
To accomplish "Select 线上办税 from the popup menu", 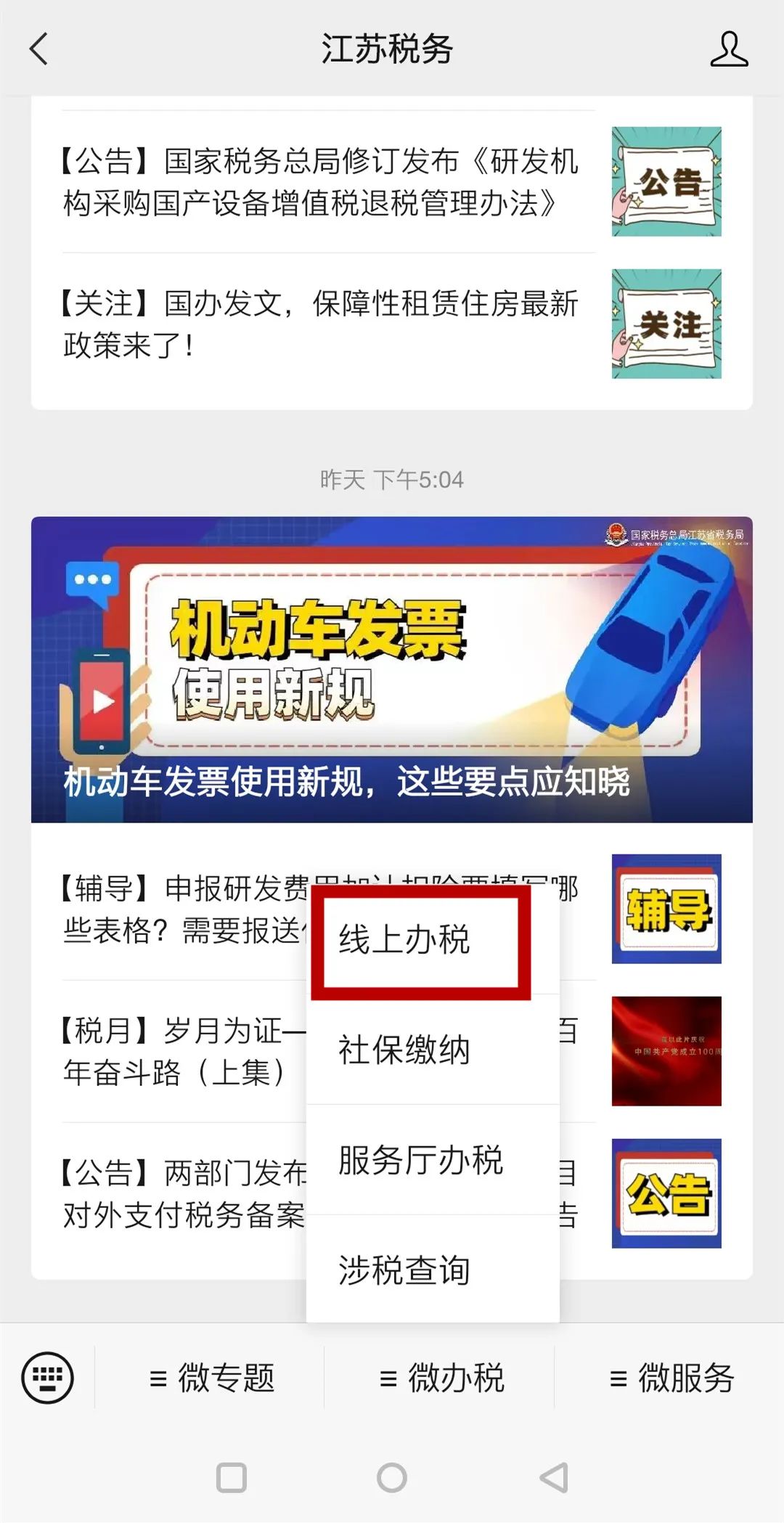I will [421, 939].
